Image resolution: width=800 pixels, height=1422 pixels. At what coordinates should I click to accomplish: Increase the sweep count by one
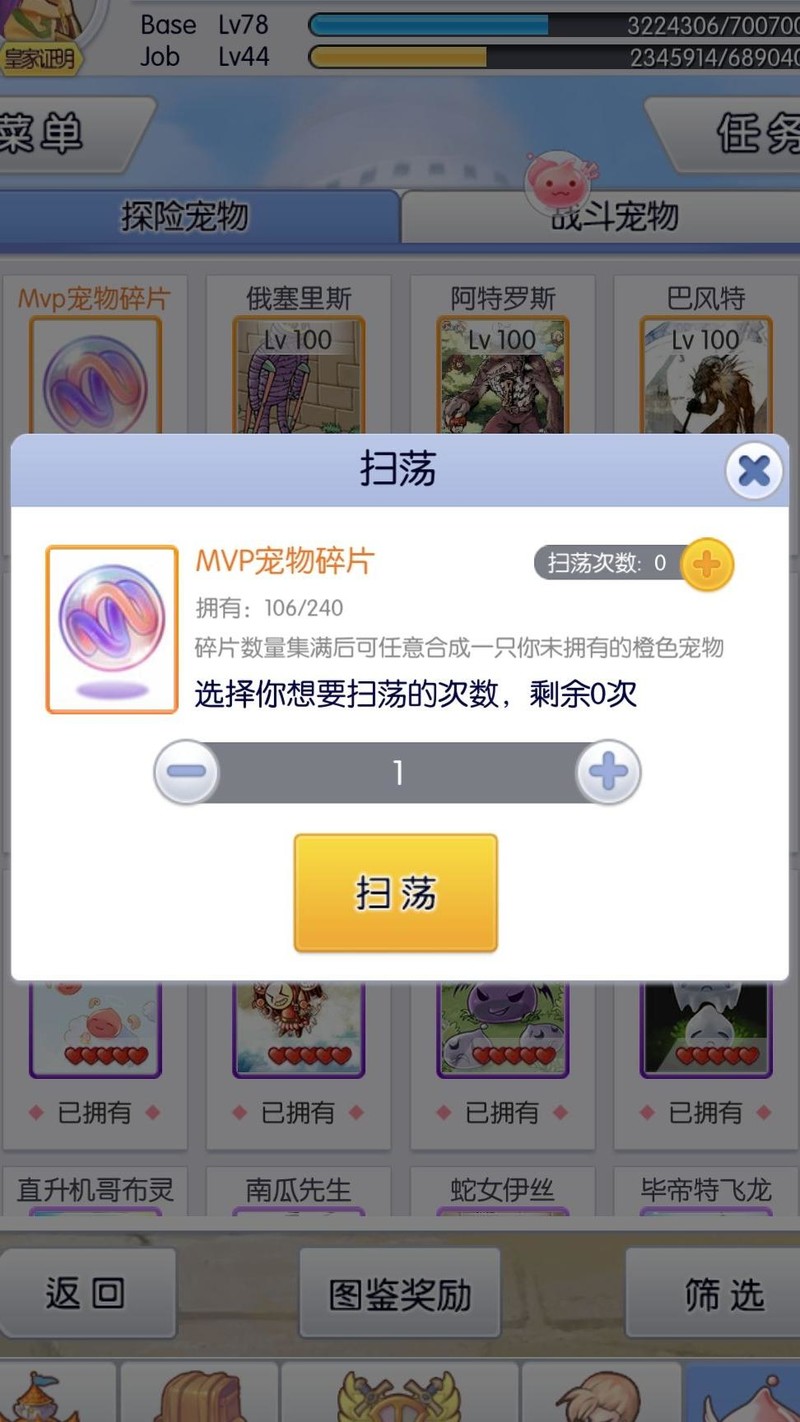click(x=608, y=772)
